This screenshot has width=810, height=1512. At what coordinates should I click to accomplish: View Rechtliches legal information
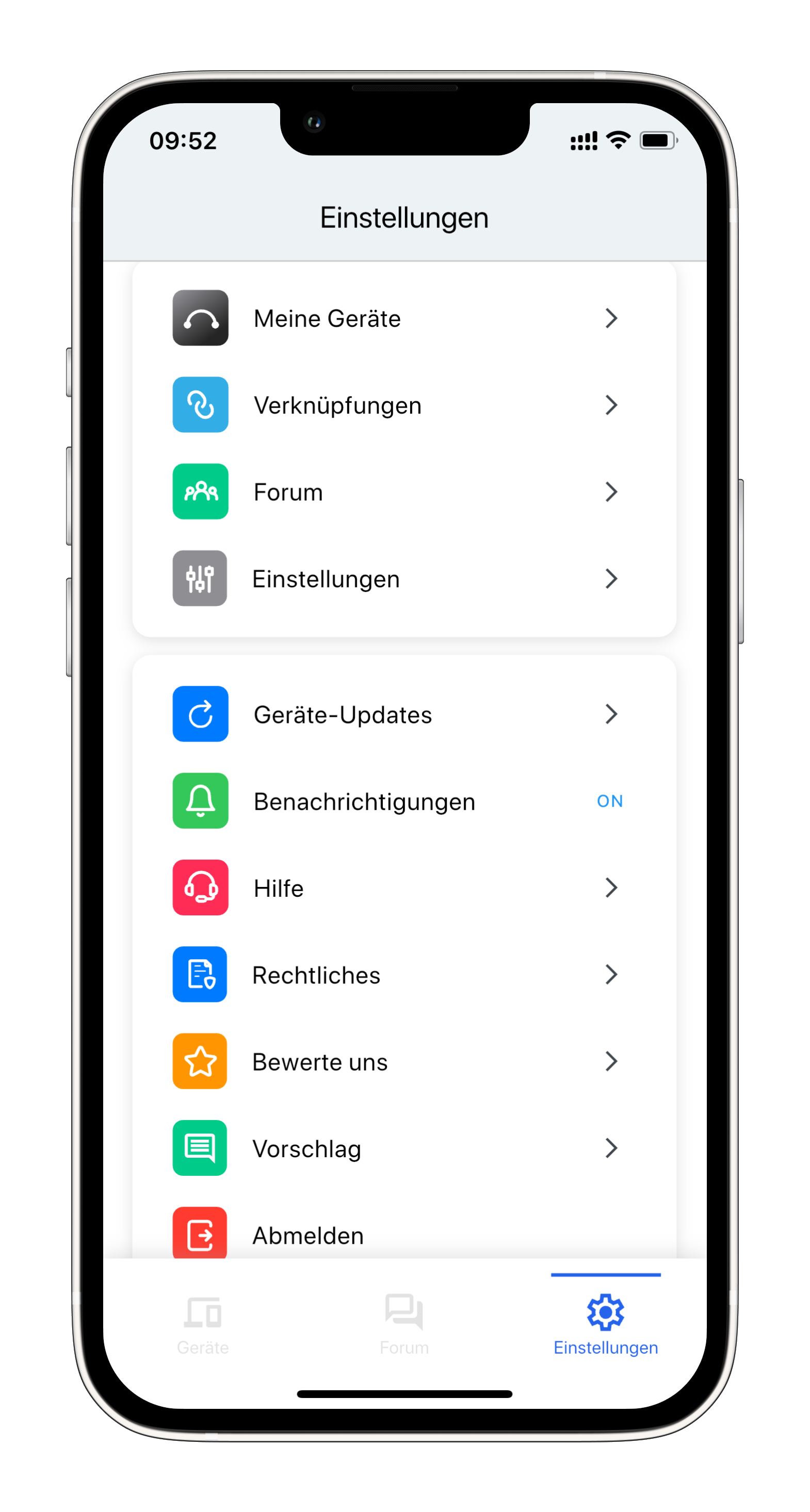point(403,975)
